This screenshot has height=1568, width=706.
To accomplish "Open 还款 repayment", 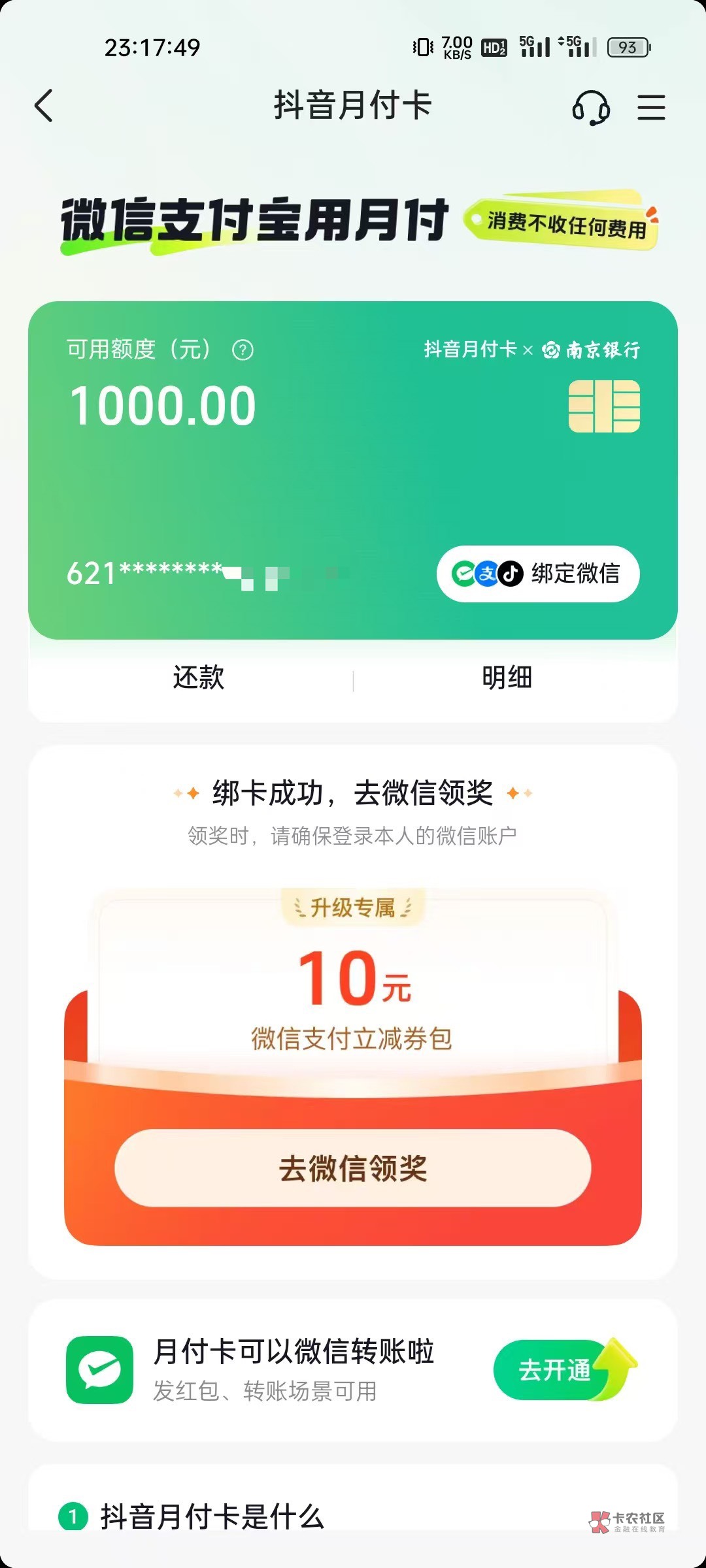I will 199,678.
